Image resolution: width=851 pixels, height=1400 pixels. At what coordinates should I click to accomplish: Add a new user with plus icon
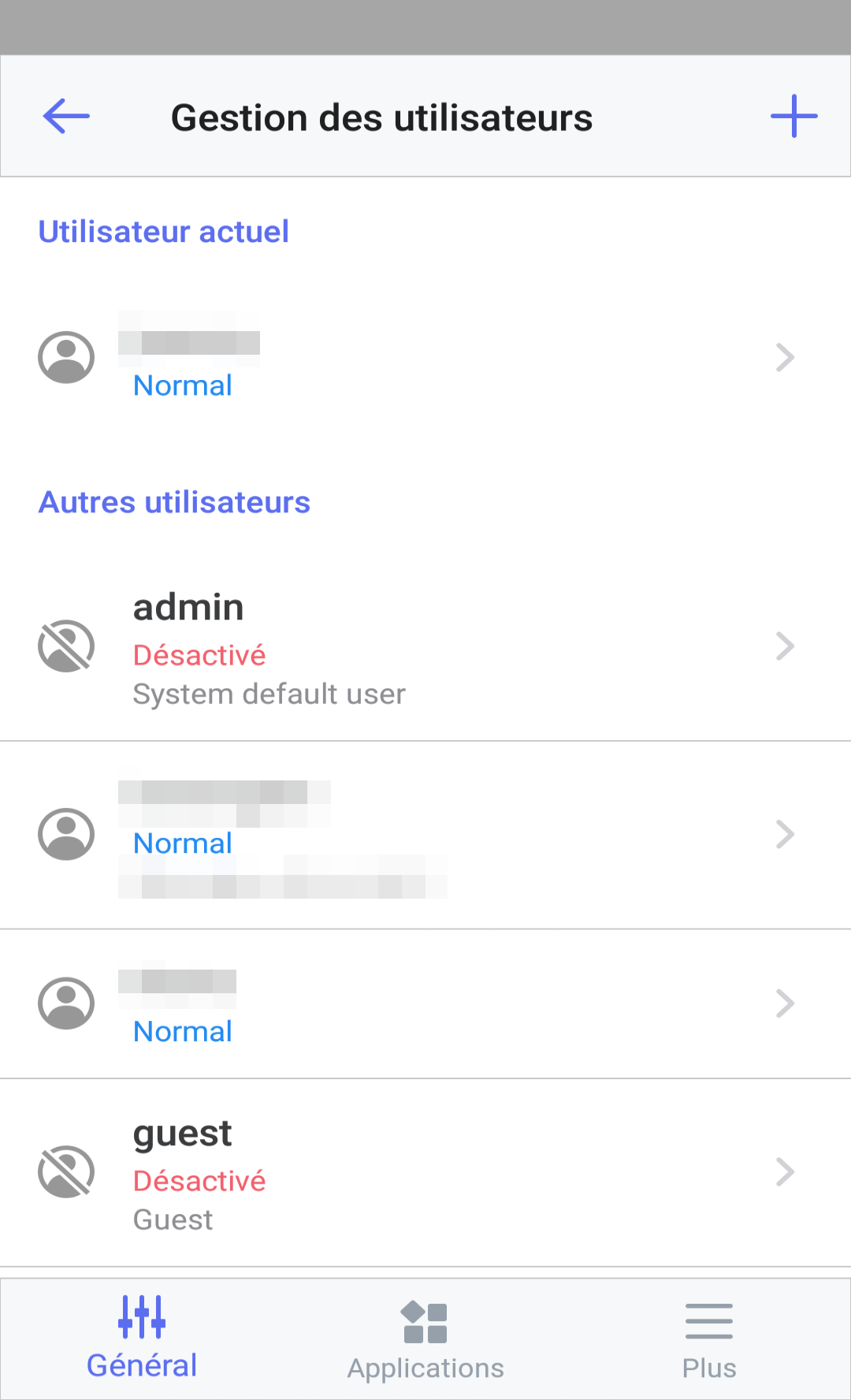tap(793, 117)
